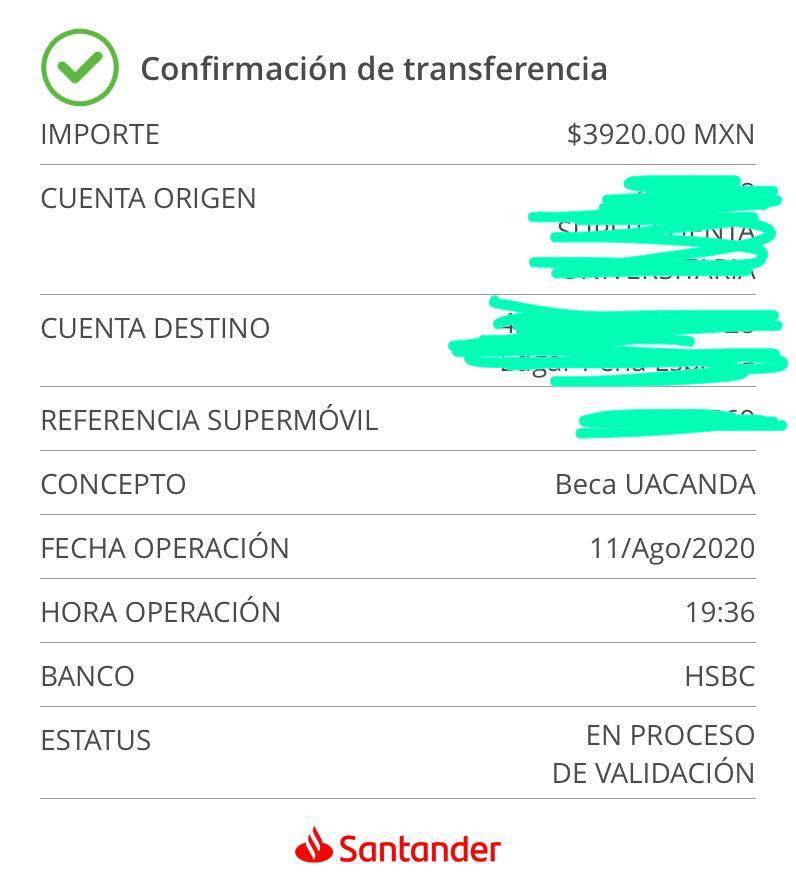Select the BANCO label

pos(89,676)
